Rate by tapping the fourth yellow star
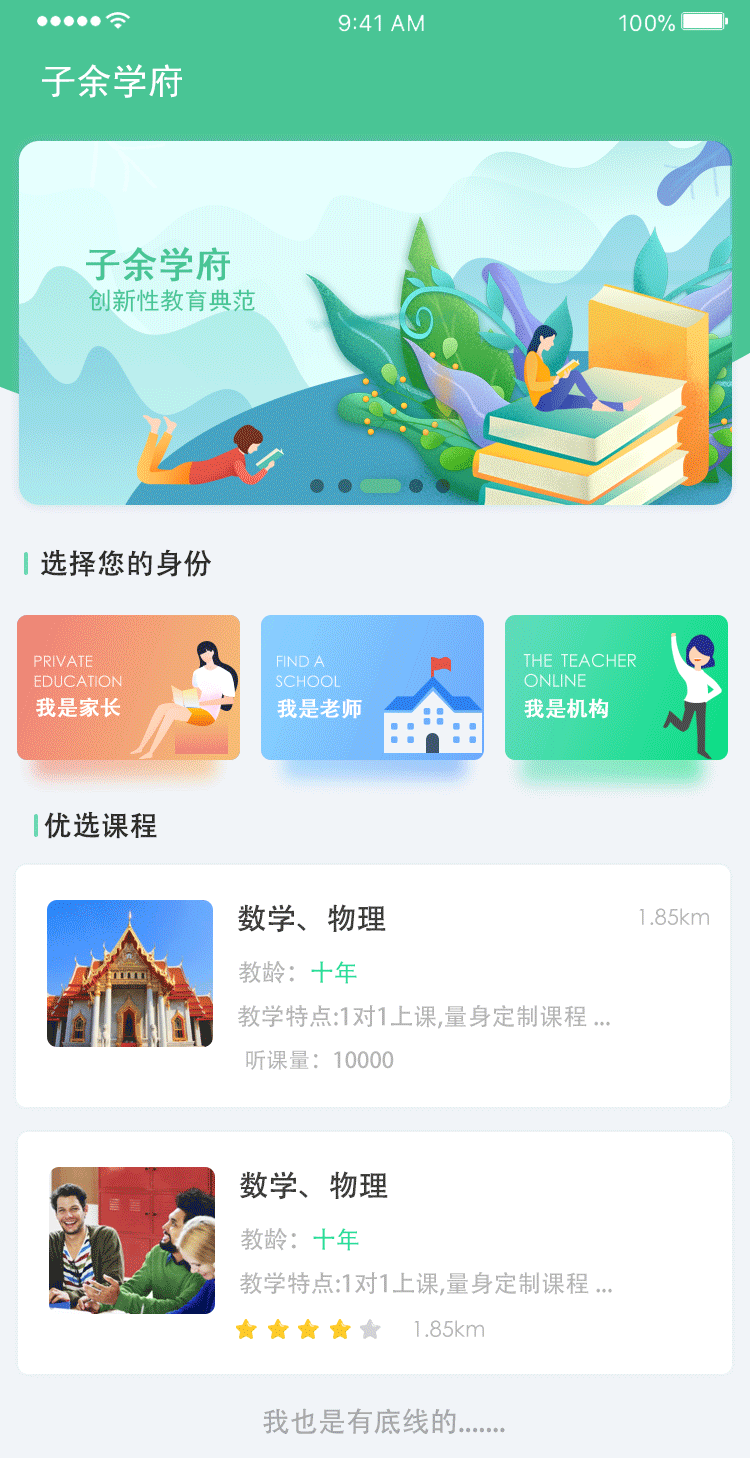This screenshot has width=750, height=1458. pyautogui.click(x=340, y=1329)
